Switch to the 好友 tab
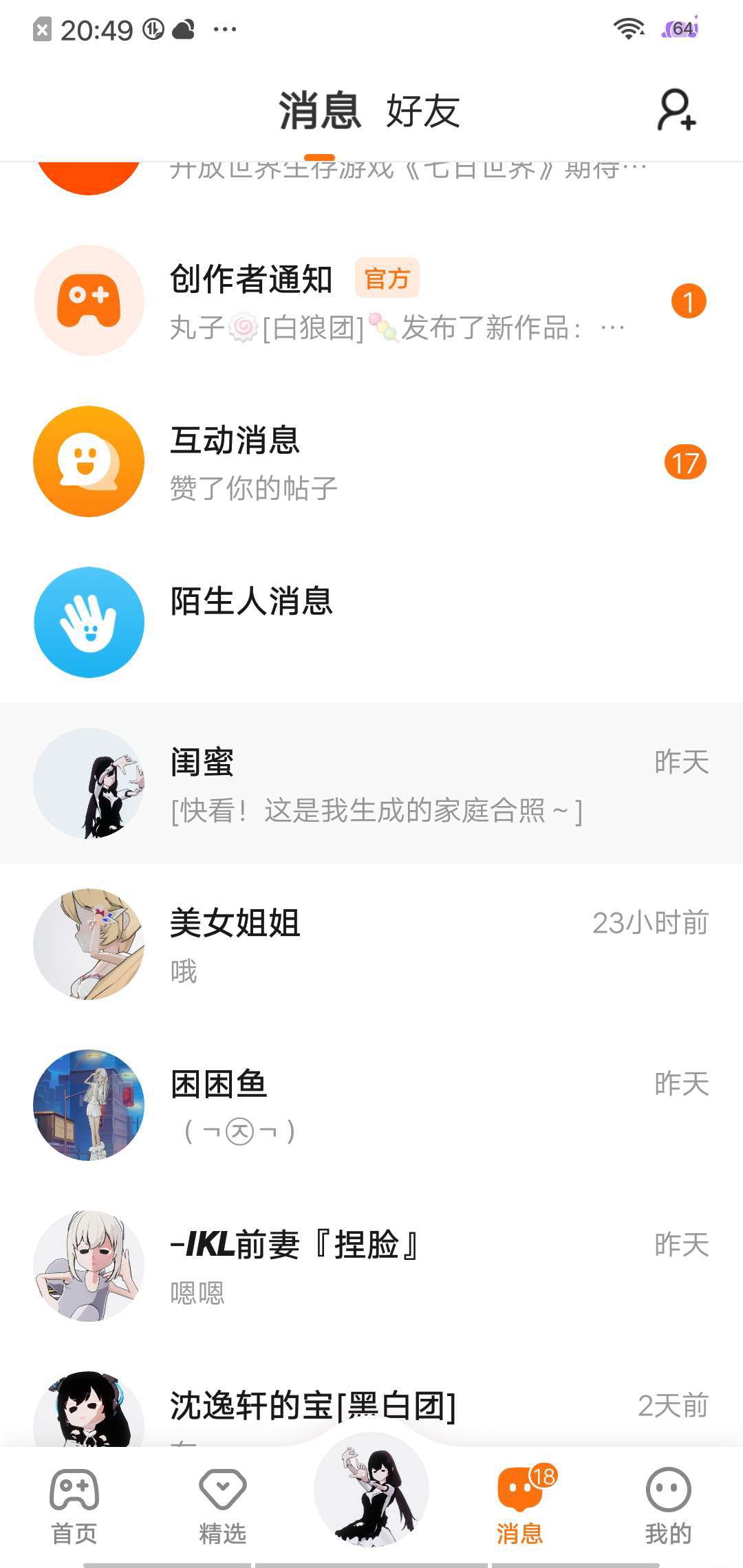This screenshot has width=743, height=1568. point(422,111)
